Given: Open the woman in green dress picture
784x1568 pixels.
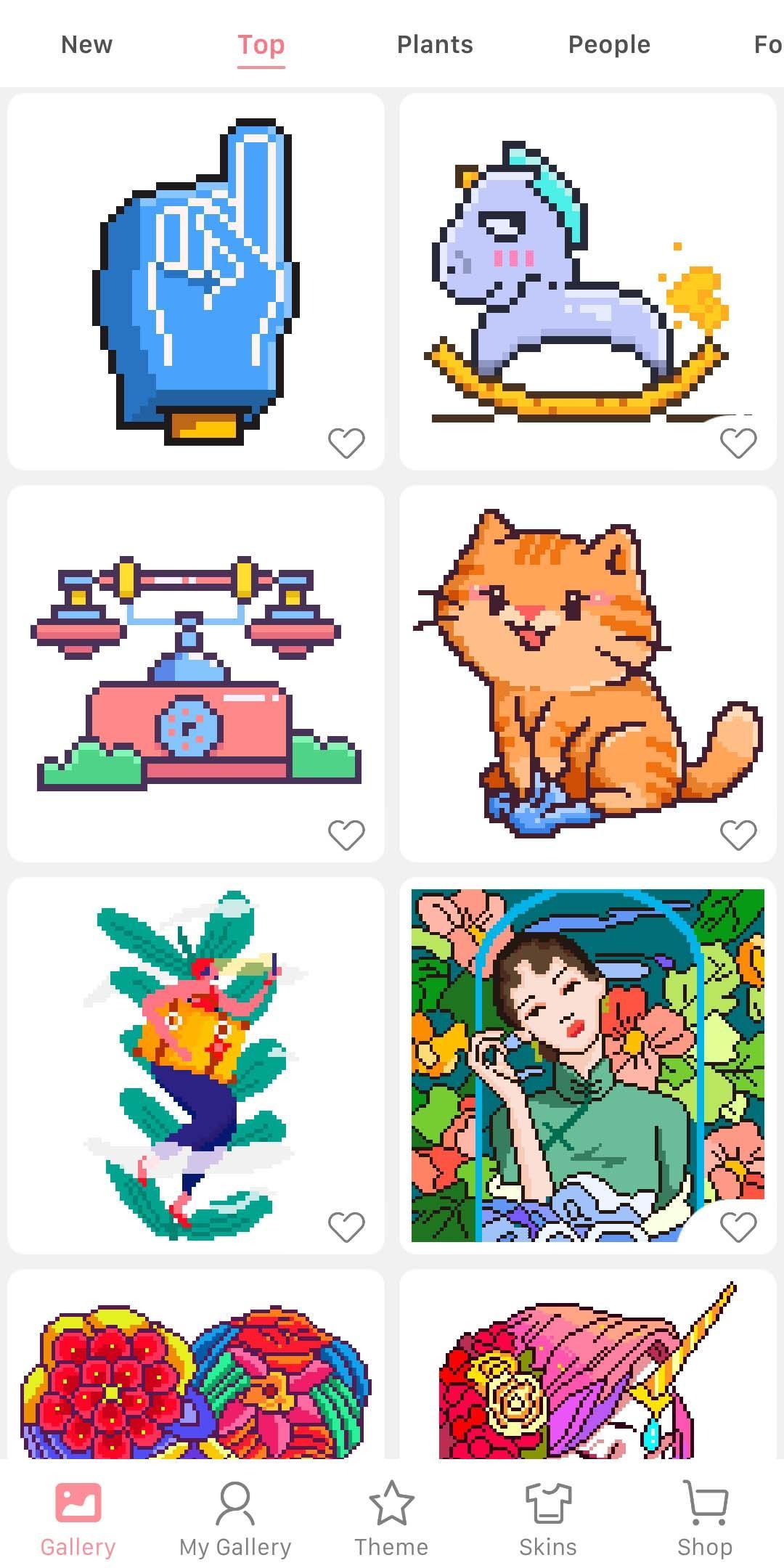Looking at the screenshot, I should pyautogui.click(x=588, y=1066).
